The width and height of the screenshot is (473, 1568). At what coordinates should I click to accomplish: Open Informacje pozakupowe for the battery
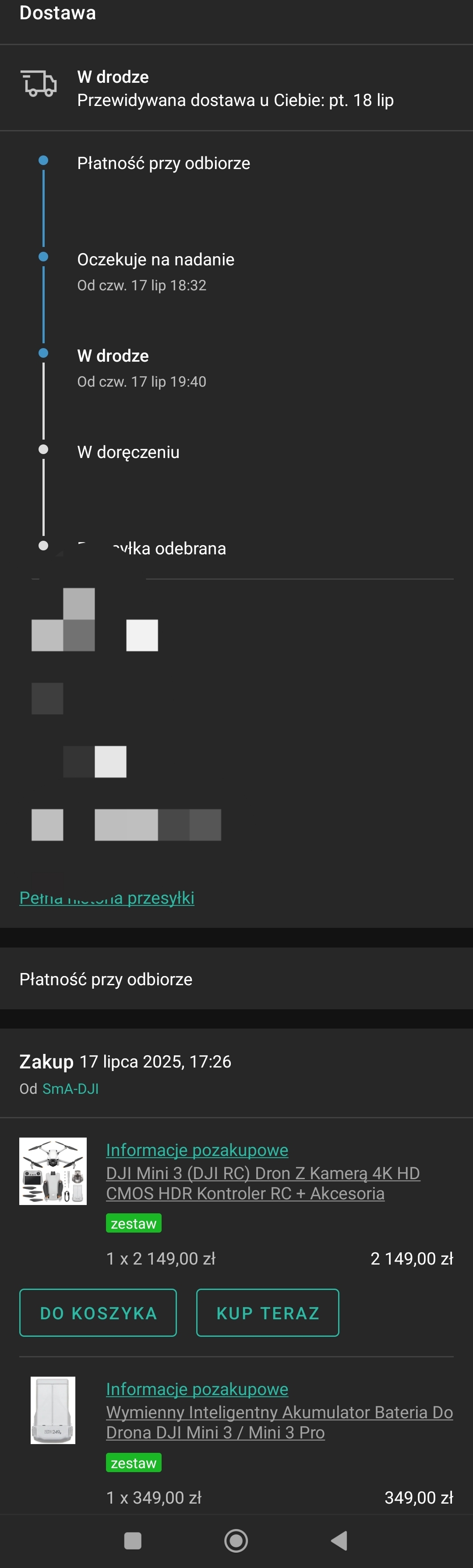click(197, 1389)
